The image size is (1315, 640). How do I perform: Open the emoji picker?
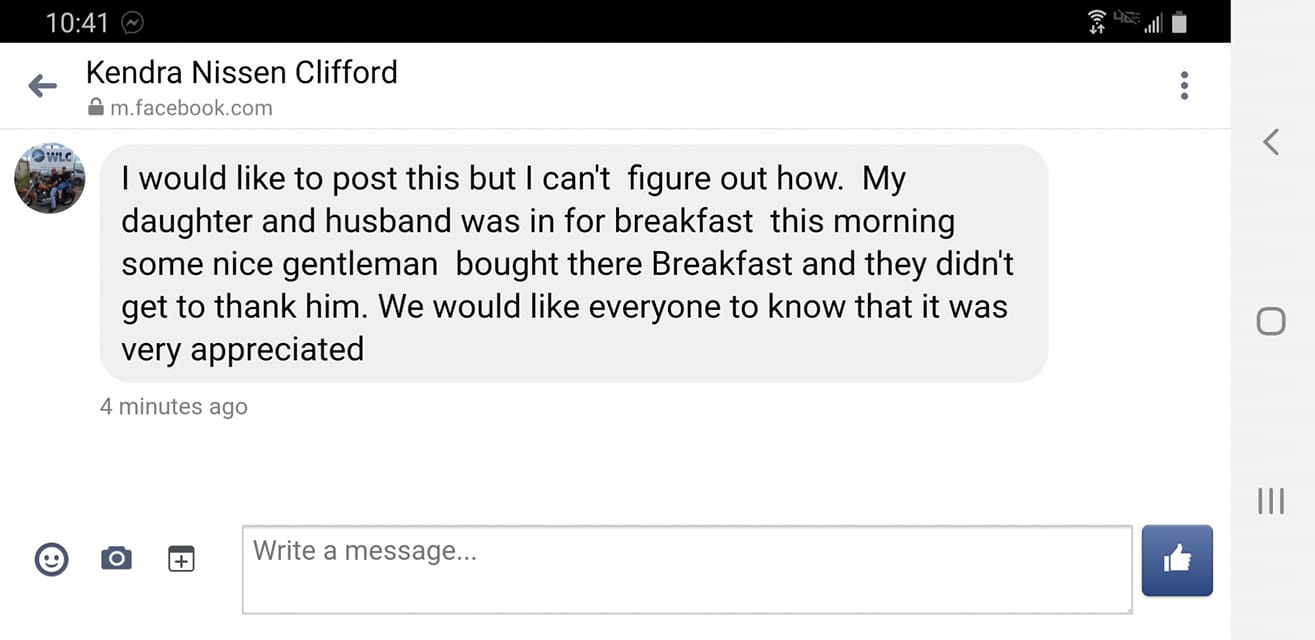52,559
